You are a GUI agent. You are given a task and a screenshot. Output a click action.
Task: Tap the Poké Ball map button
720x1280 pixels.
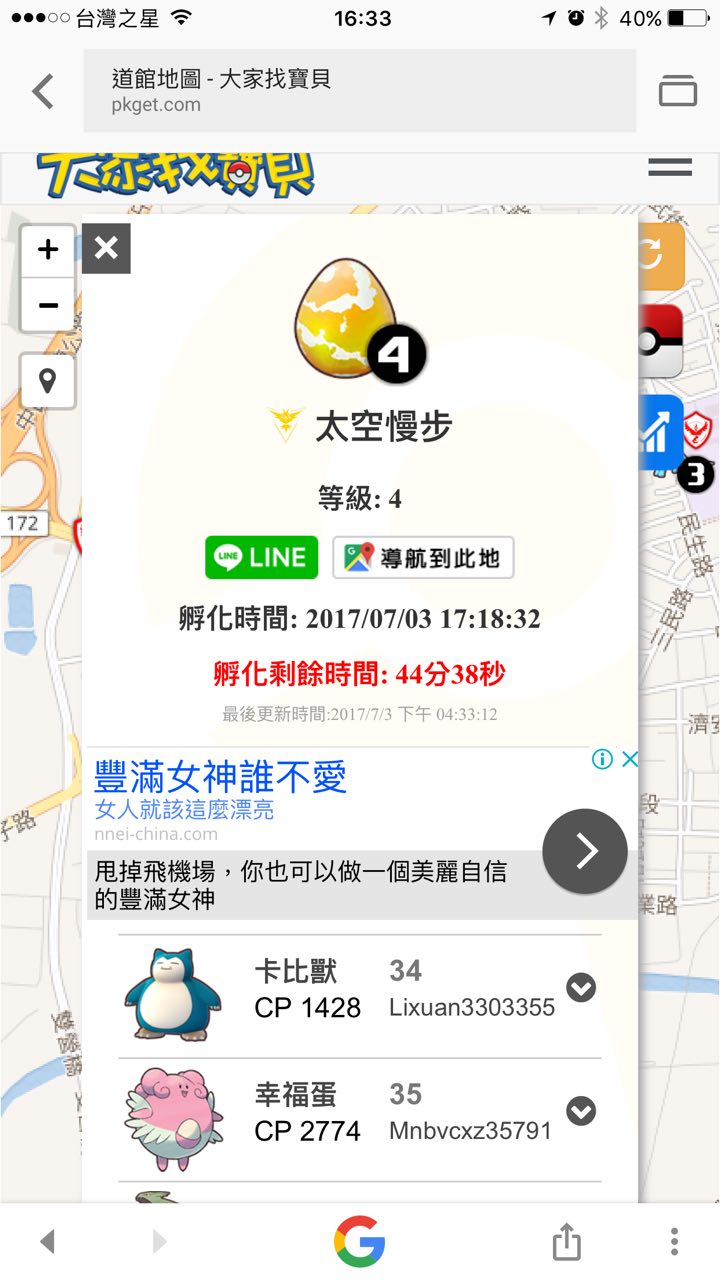(x=661, y=340)
